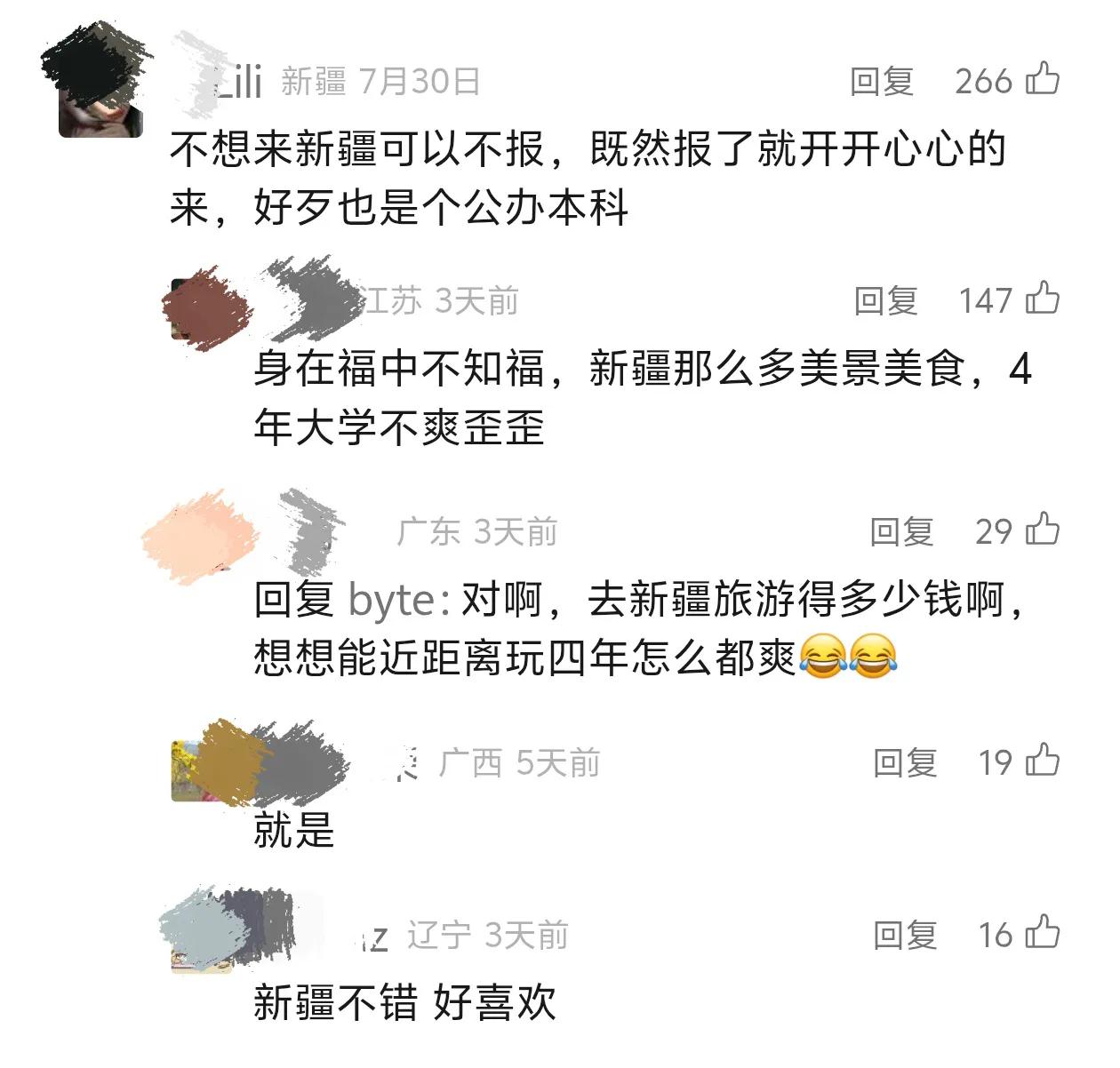Image resolution: width=1120 pixels, height=1068 pixels.
Task: Reply to the 辽宁 comment 新疆不错
Action: 905,935
